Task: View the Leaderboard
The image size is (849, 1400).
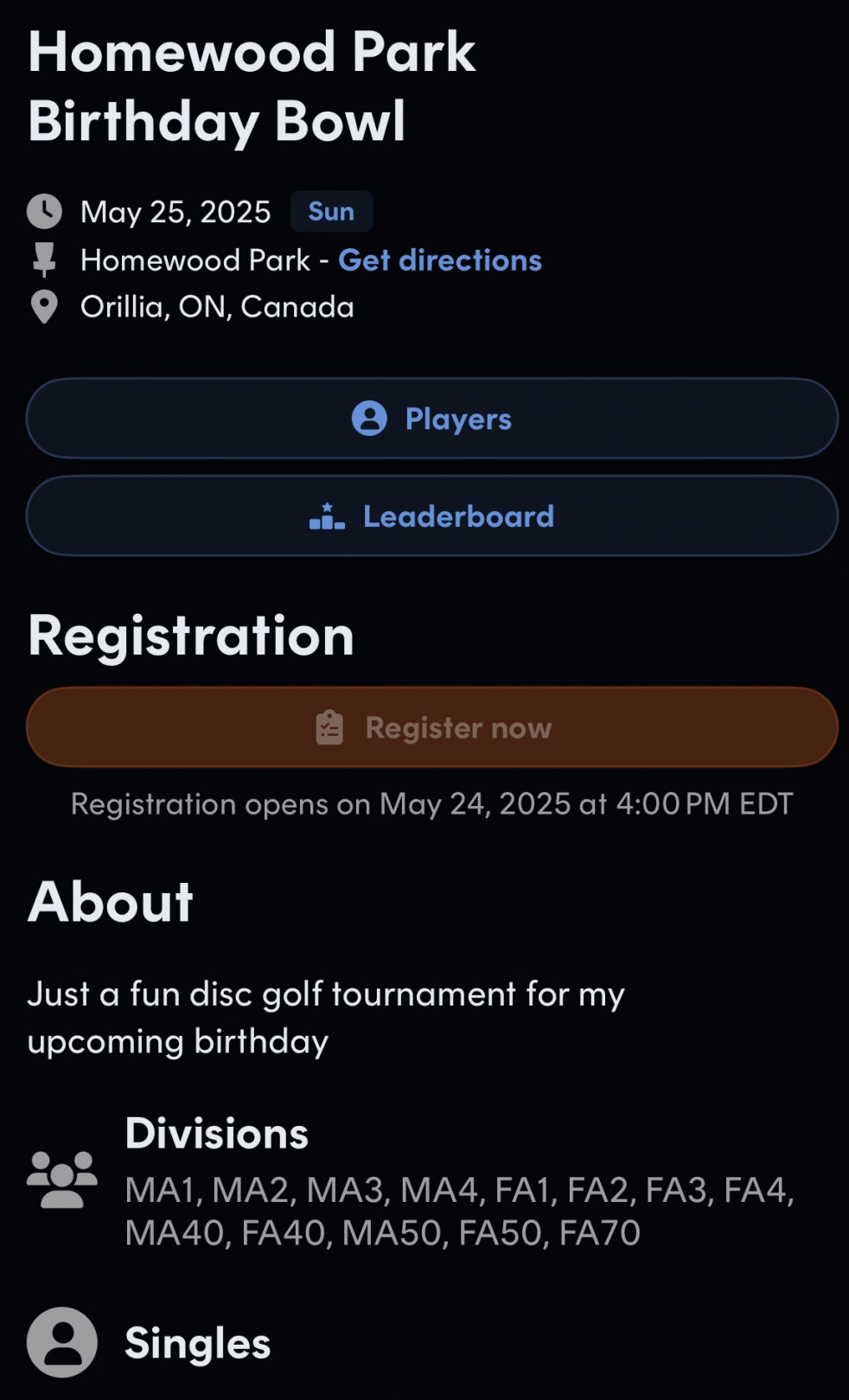Action: 431,516
